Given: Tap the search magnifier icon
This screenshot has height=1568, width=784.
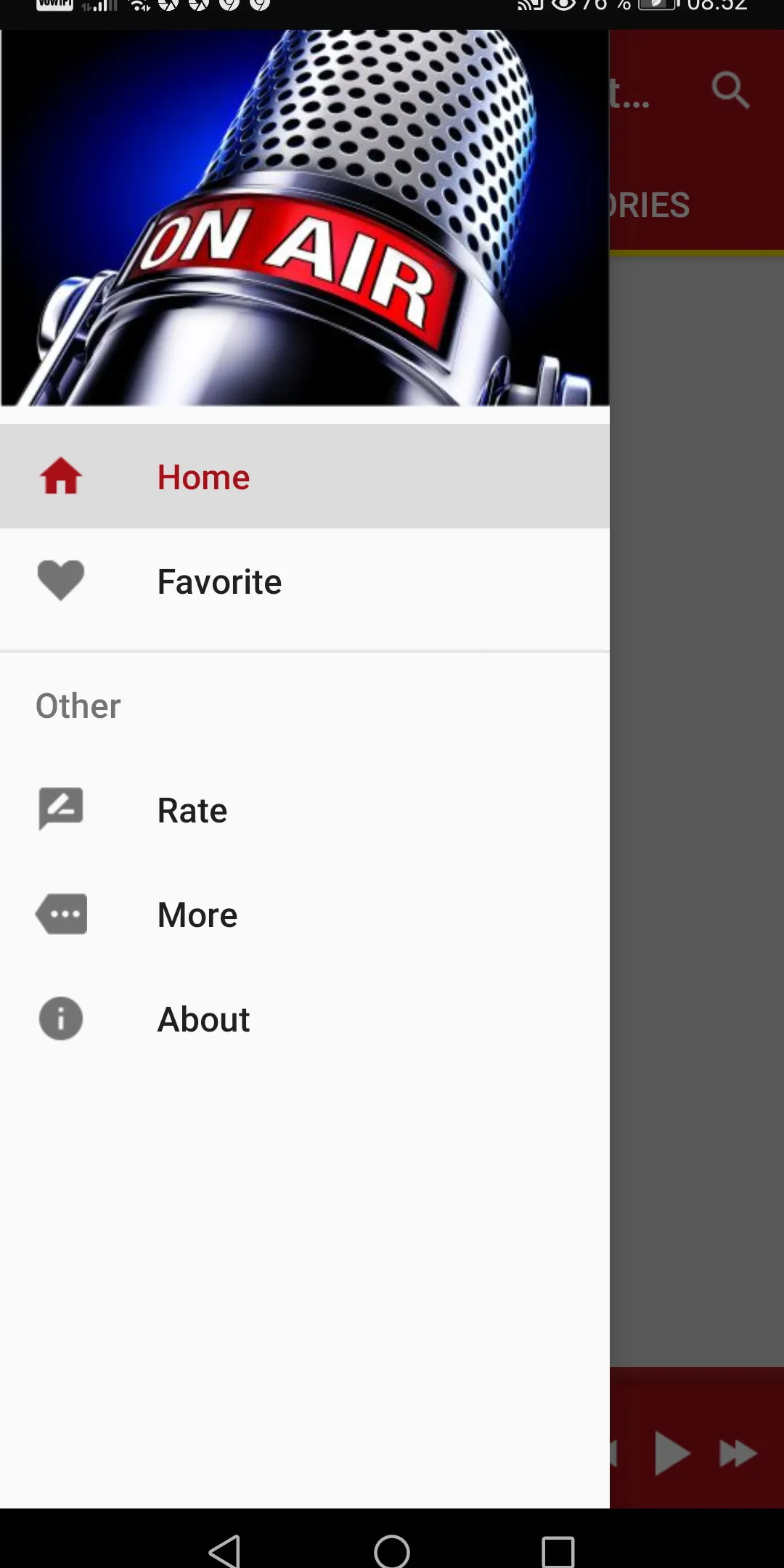Looking at the screenshot, I should (730, 91).
